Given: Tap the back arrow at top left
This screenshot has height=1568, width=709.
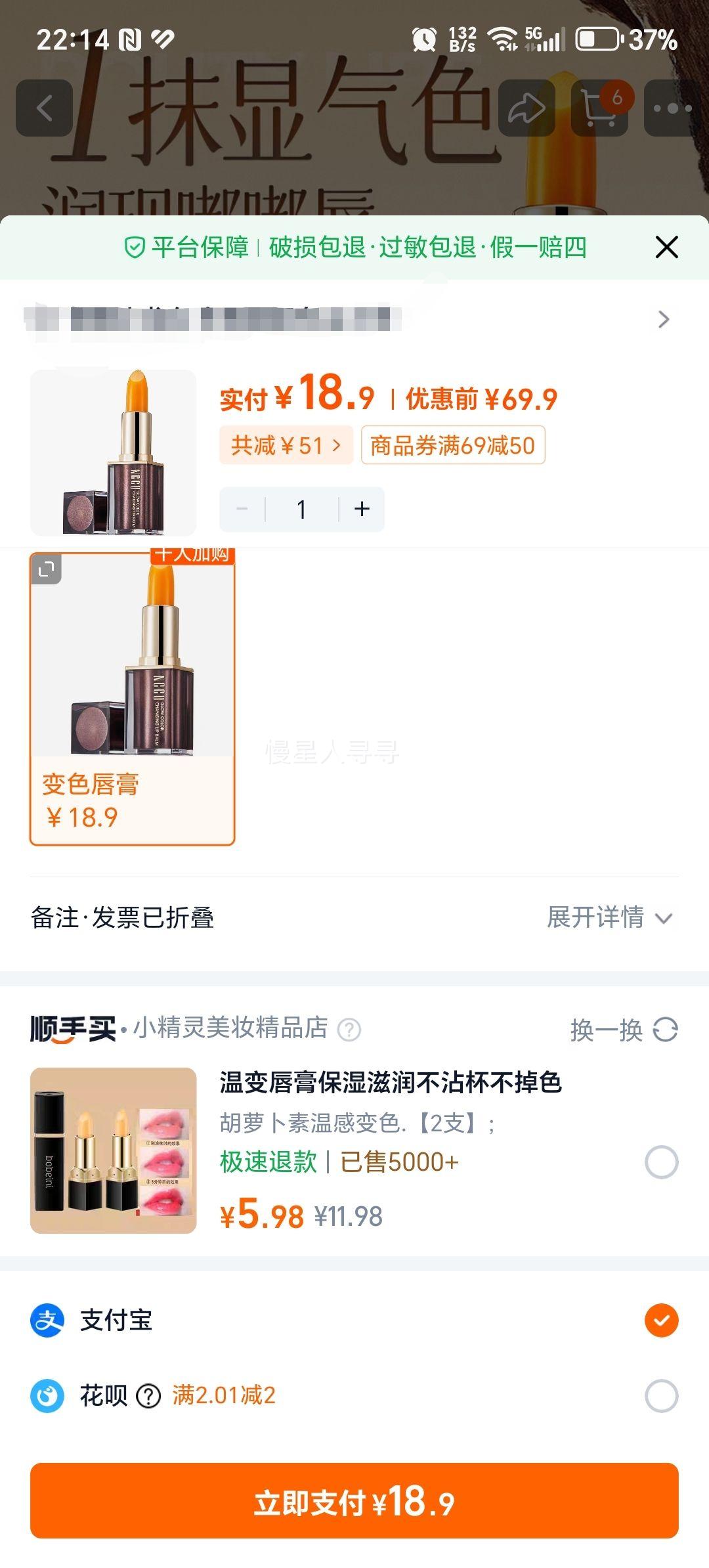Looking at the screenshot, I should coord(44,107).
